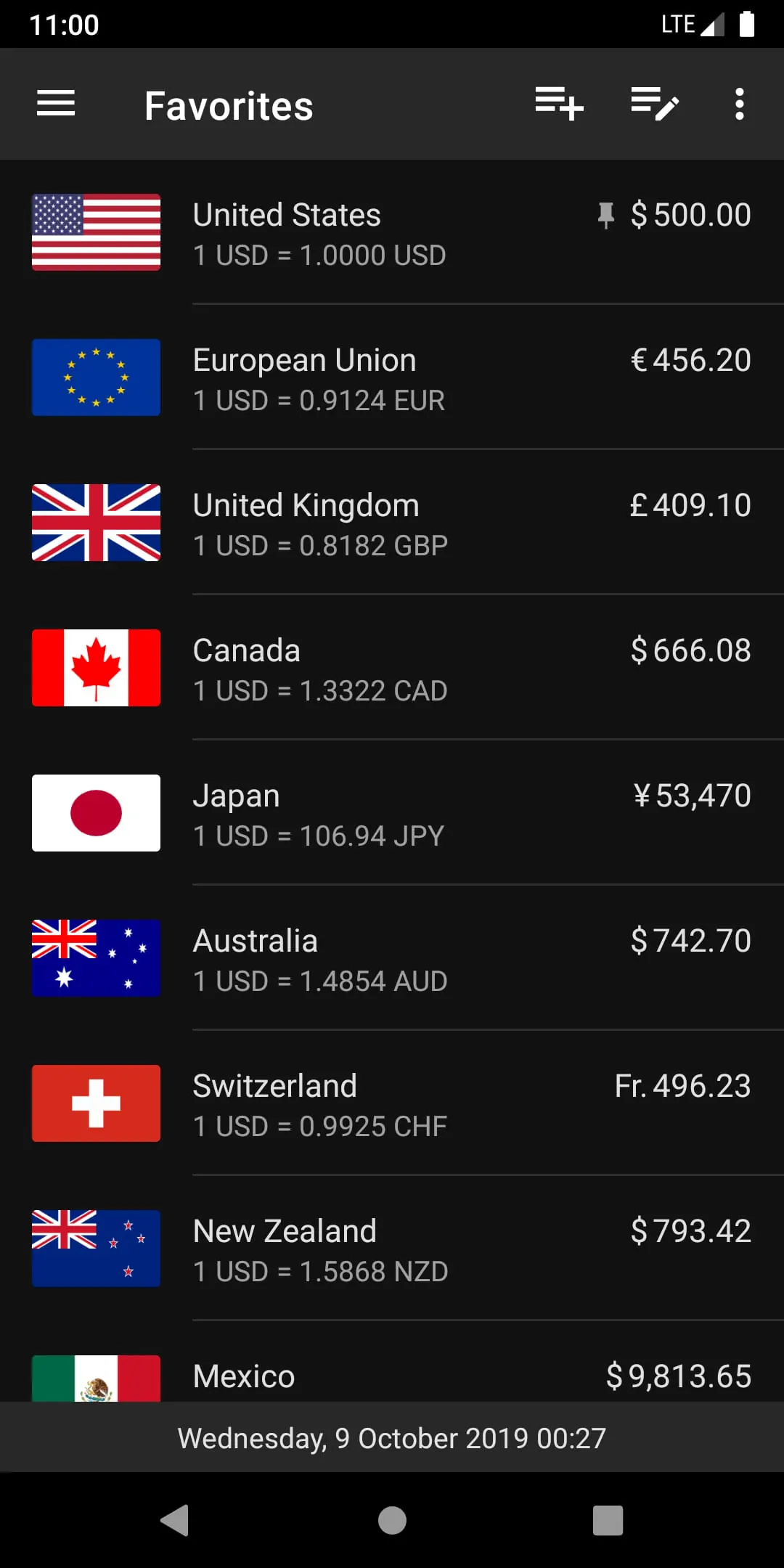Tap the United States flag icon

click(x=95, y=232)
